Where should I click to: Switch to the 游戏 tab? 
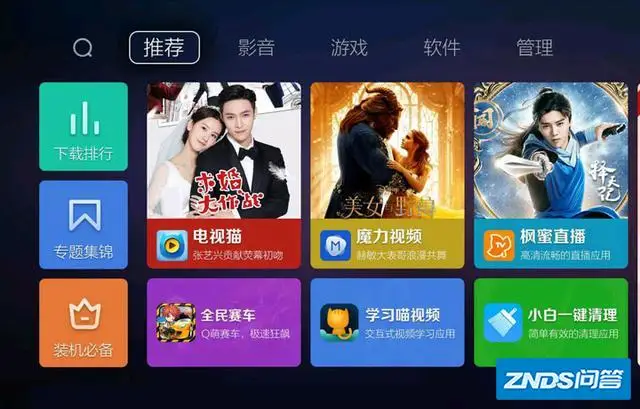(x=349, y=47)
